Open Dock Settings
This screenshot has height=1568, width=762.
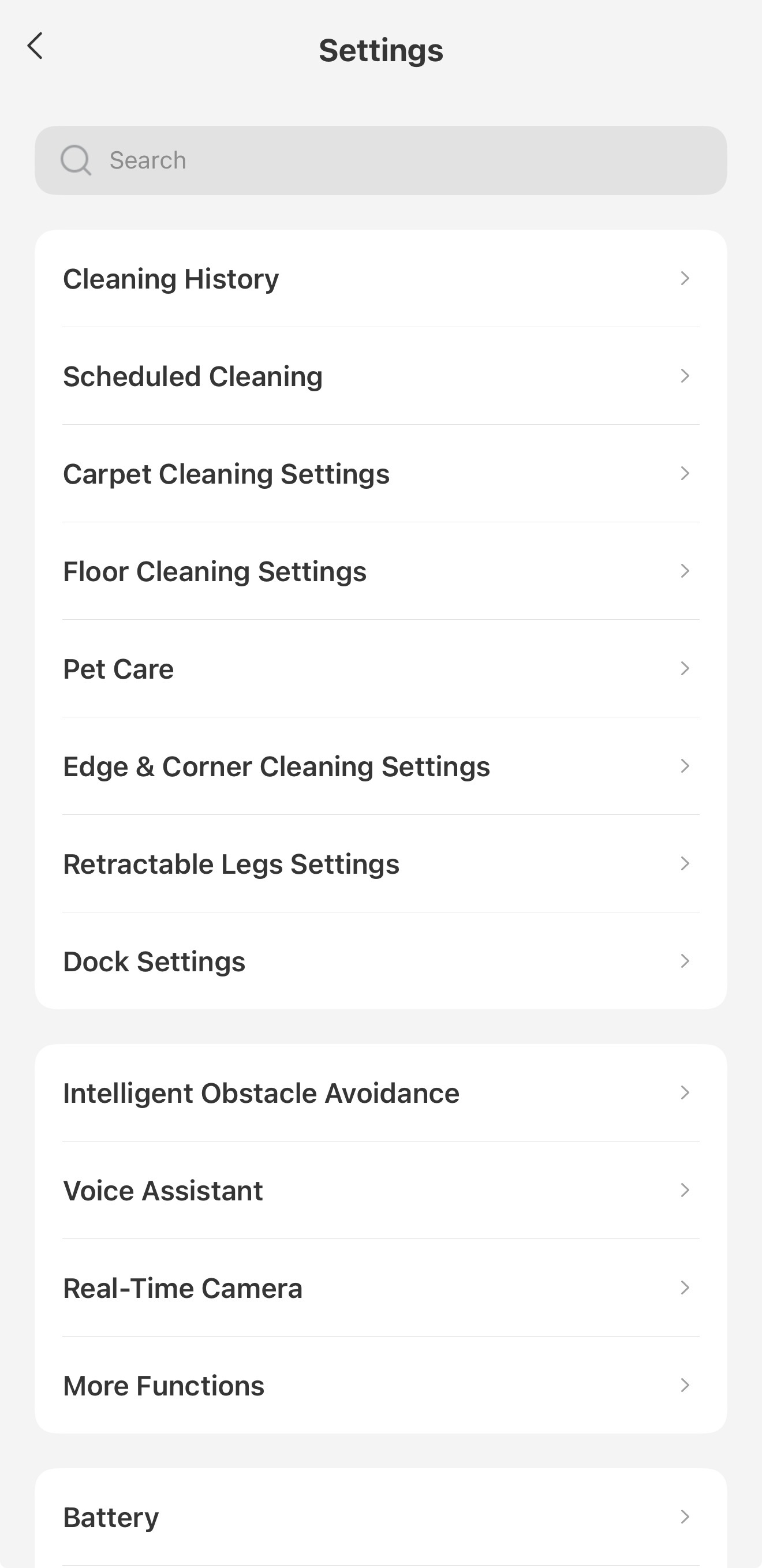[x=380, y=961]
